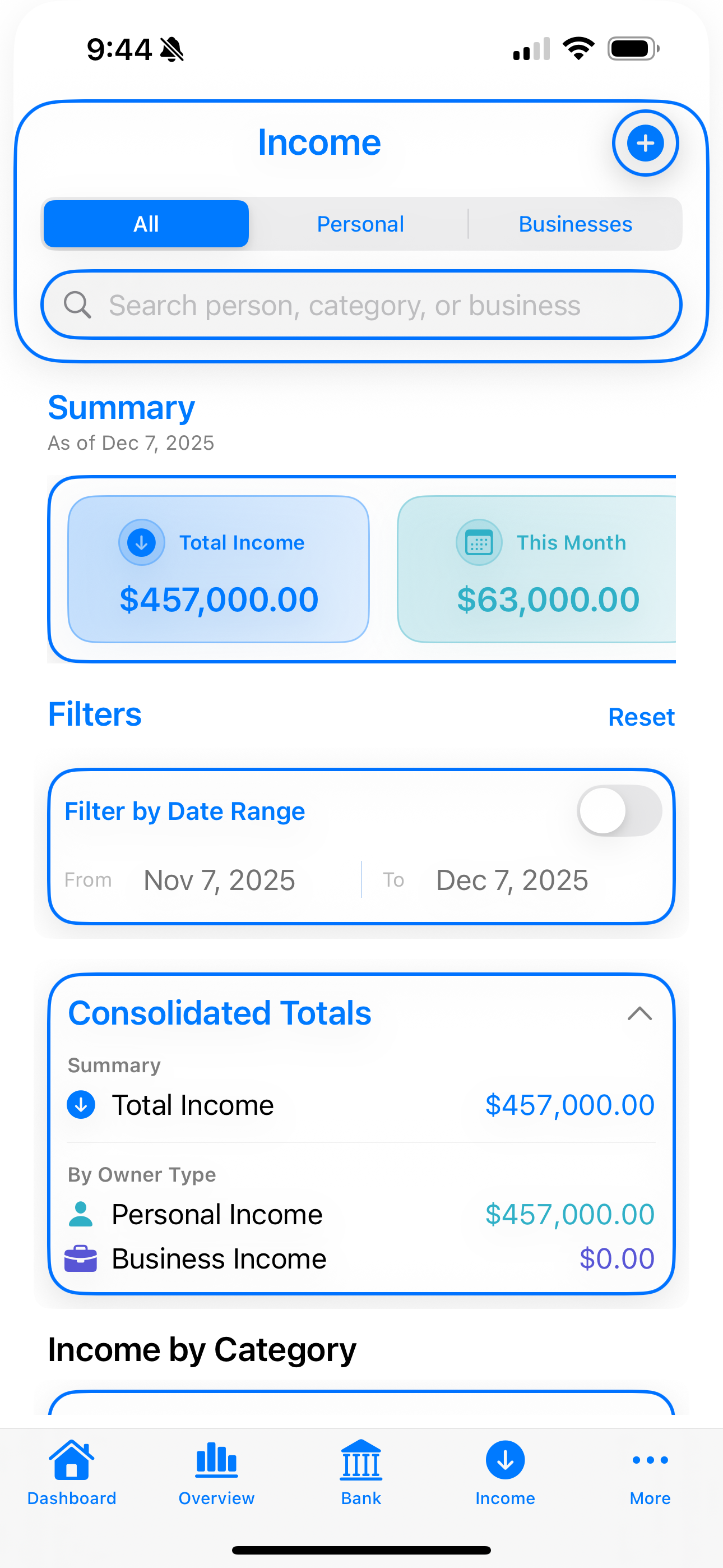Reset the active filters
This screenshot has width=723, height=1568.
pos(641,717)
